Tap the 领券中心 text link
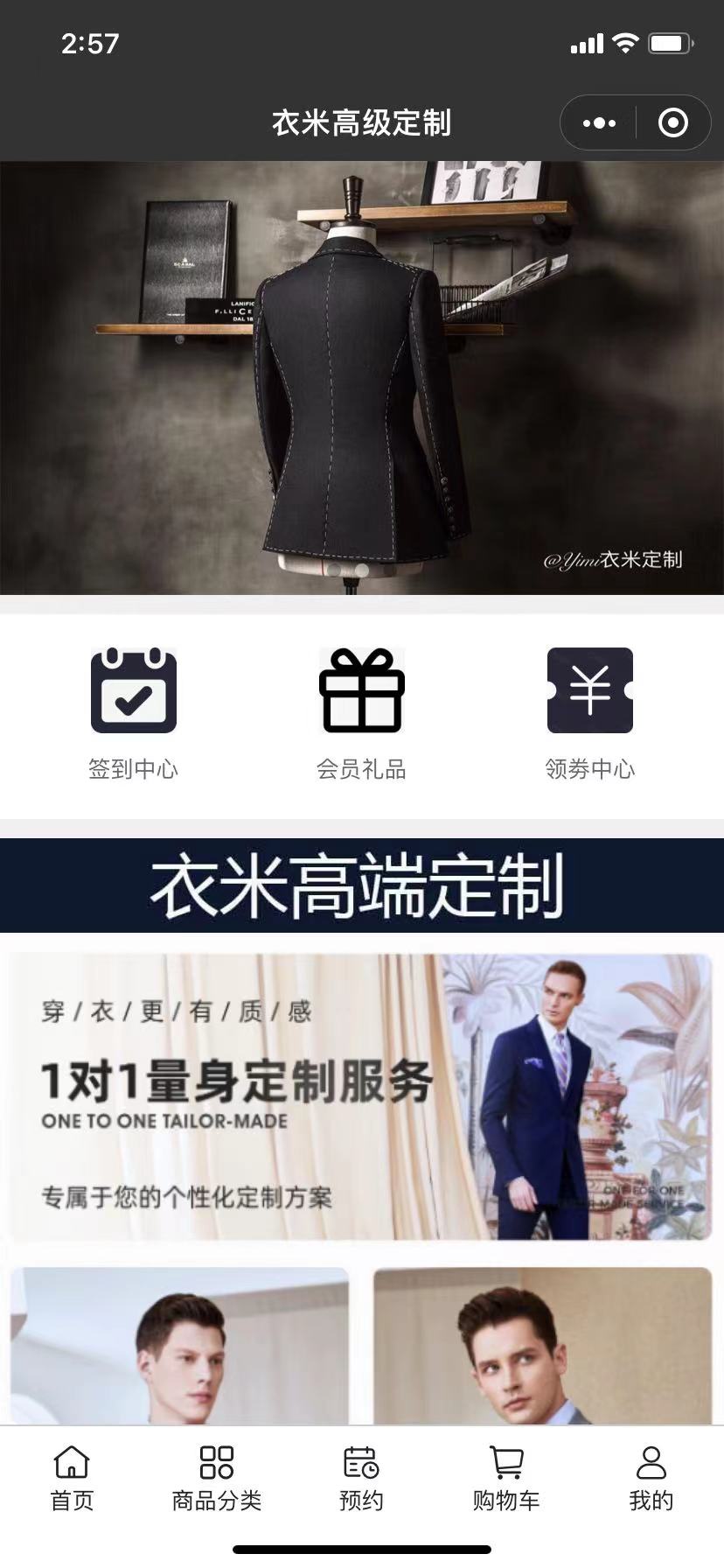The width and height of the screenshot is (724, 1568). click(x=590, y=770)
